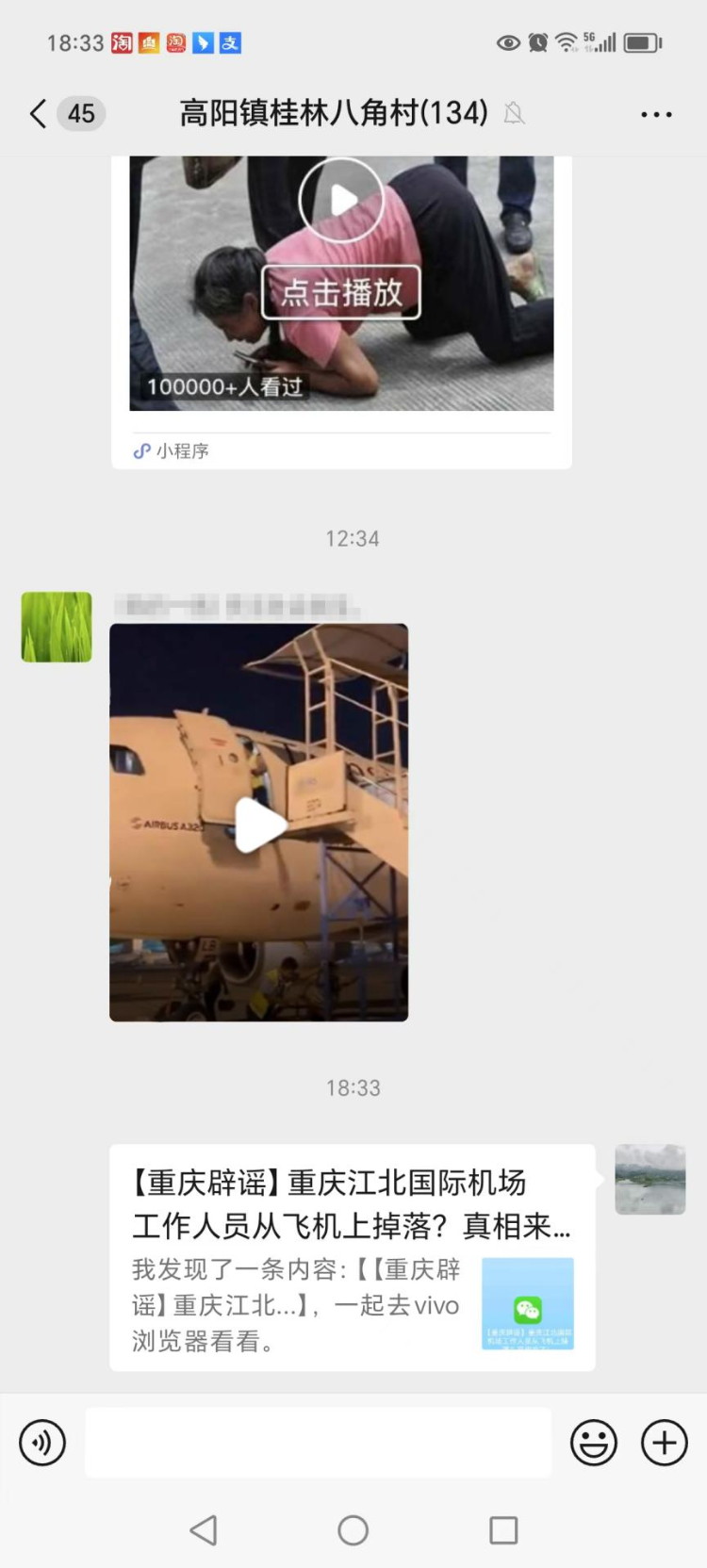The height and width of the screenshot is (1568, 707).
Task: Open the plus attachment menu
Action: (x=665, y=1443)
